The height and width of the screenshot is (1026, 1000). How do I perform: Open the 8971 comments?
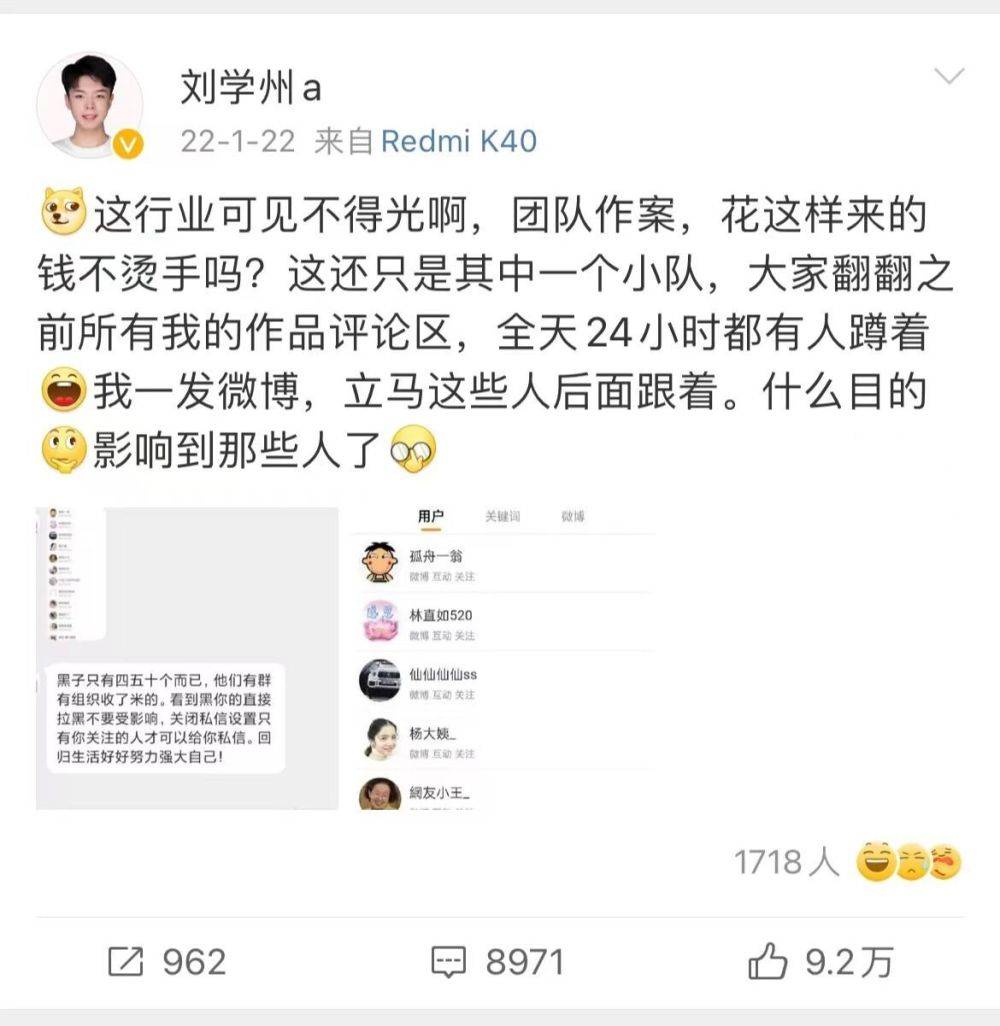[497, 962]
